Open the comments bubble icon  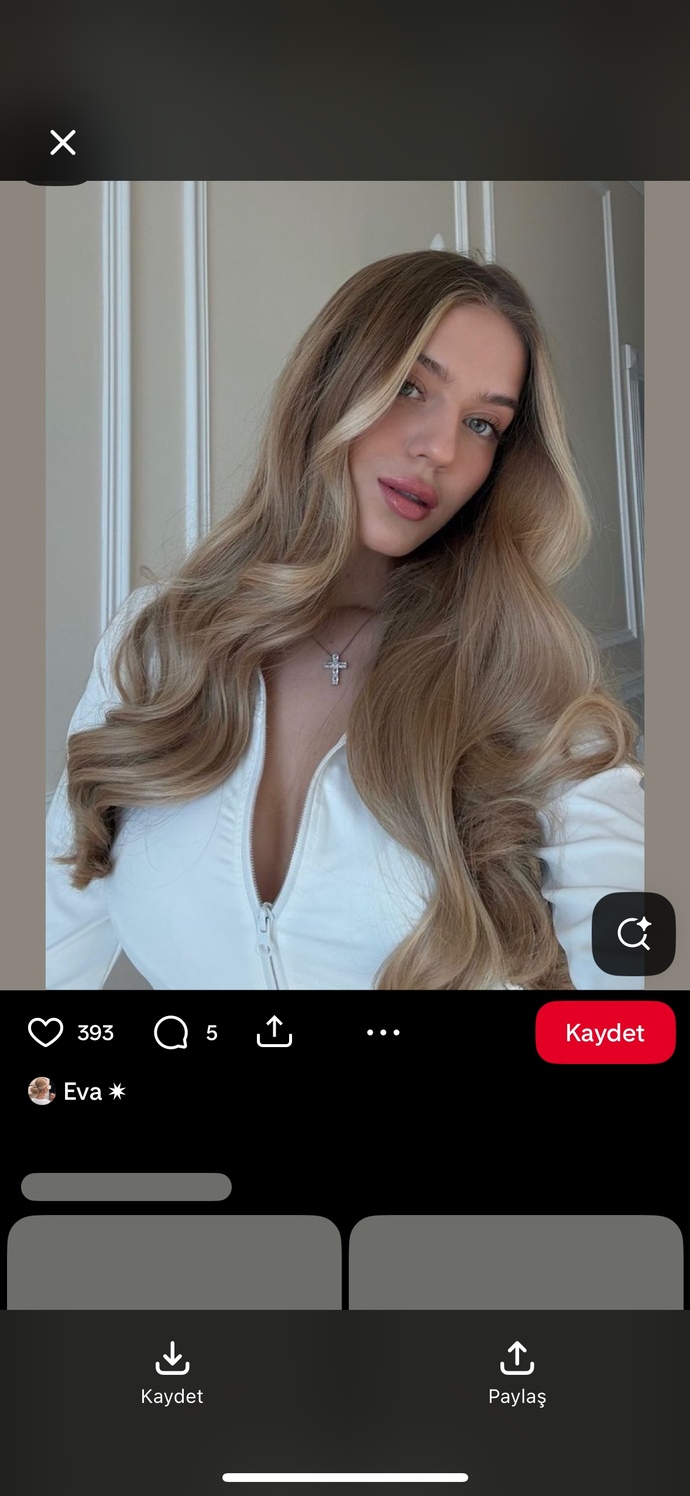tap(171, 1032)
